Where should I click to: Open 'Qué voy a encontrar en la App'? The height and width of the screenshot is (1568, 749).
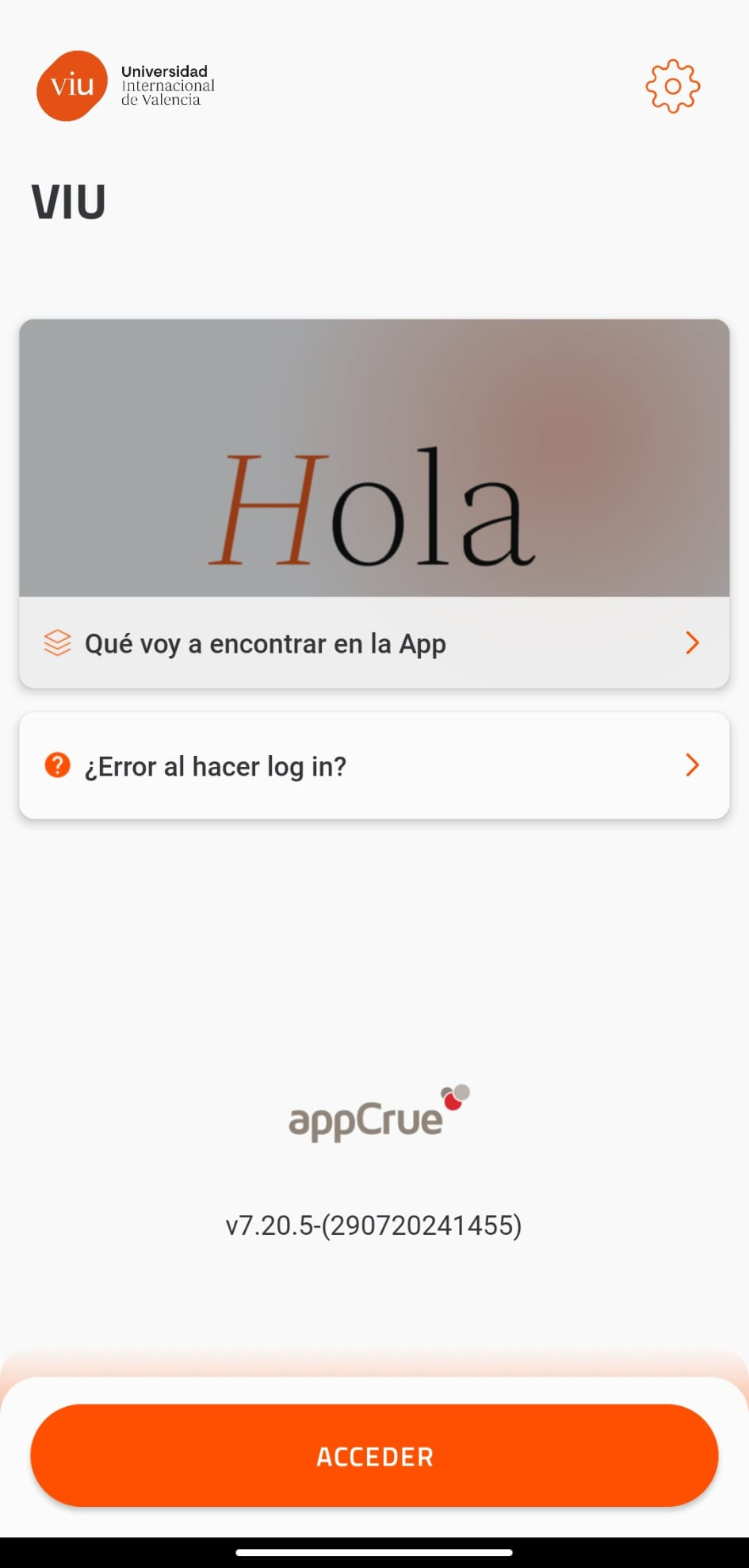tap(374, 643)
